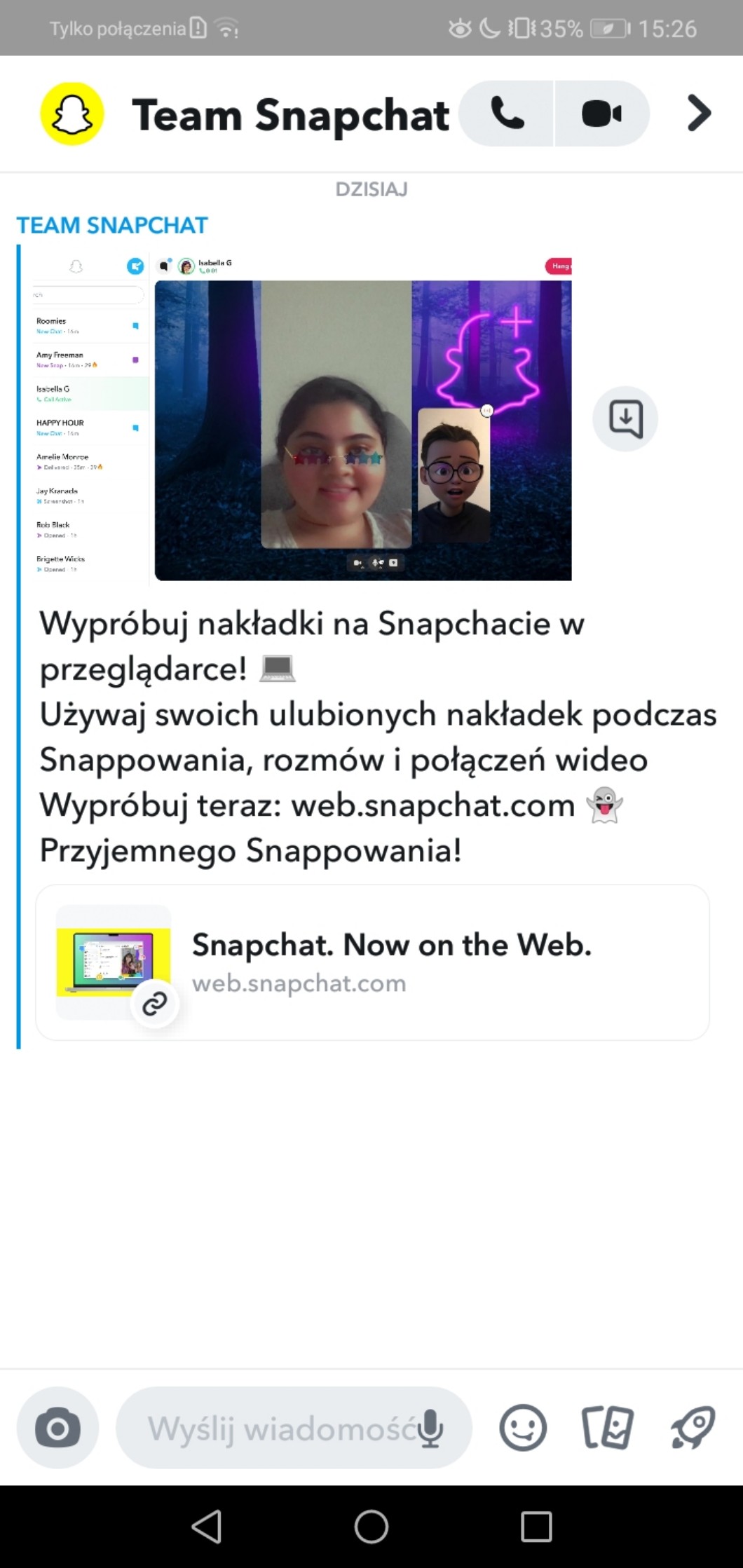Screen dimensions: 743x1568
Task: Open Team Snapchat's profile avatar
Action: (72, 114)
